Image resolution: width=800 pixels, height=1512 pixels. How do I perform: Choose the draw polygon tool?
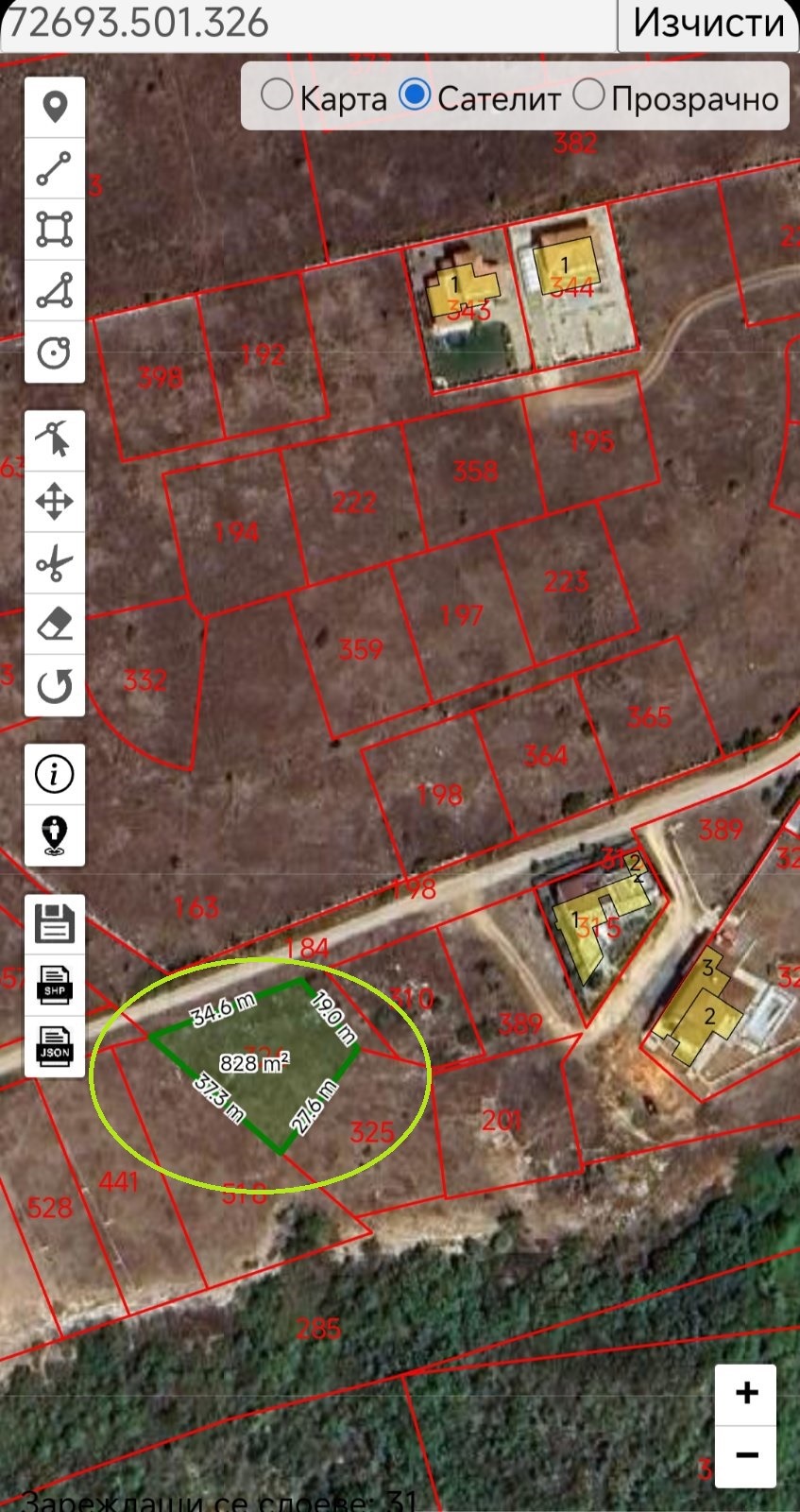tap(55, 291)
